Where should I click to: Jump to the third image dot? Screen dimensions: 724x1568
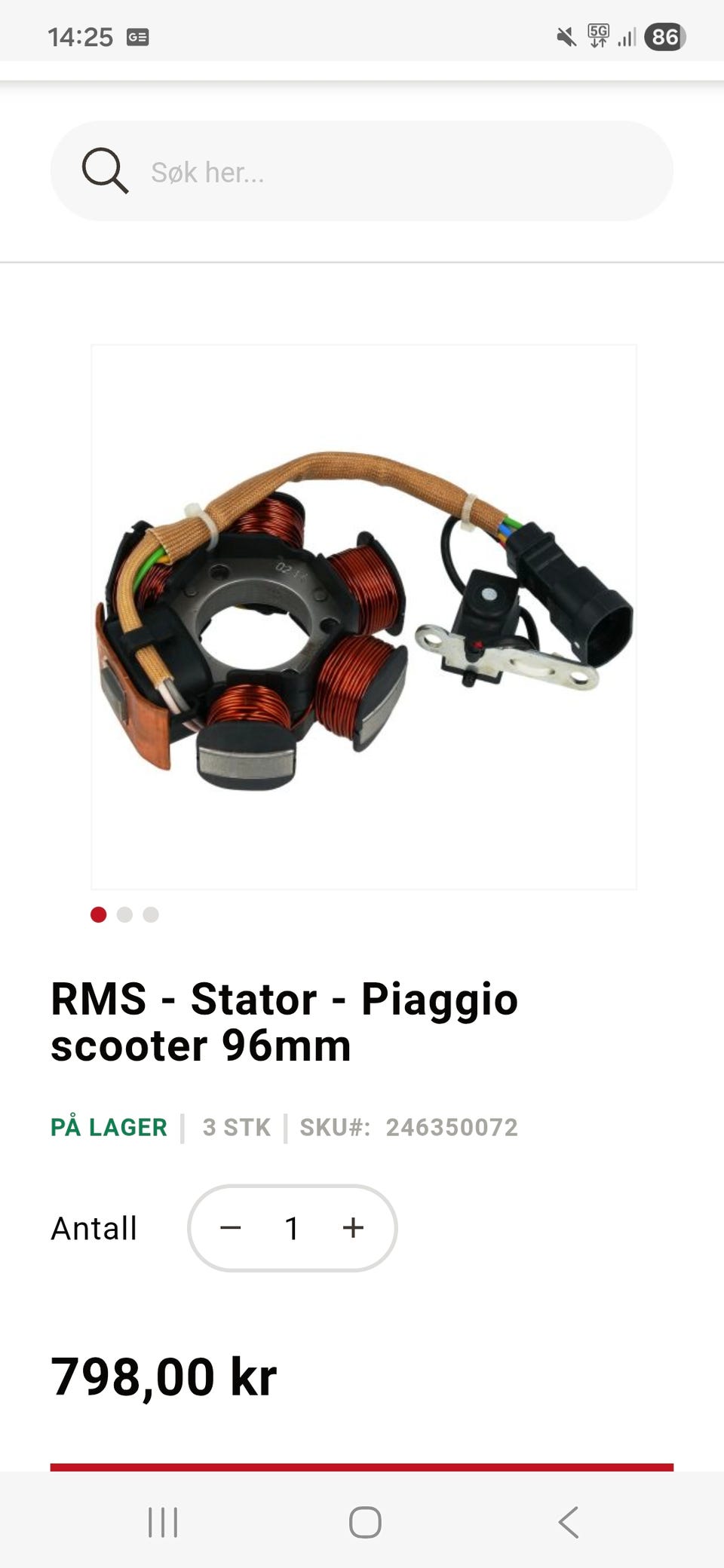[151, 914]
